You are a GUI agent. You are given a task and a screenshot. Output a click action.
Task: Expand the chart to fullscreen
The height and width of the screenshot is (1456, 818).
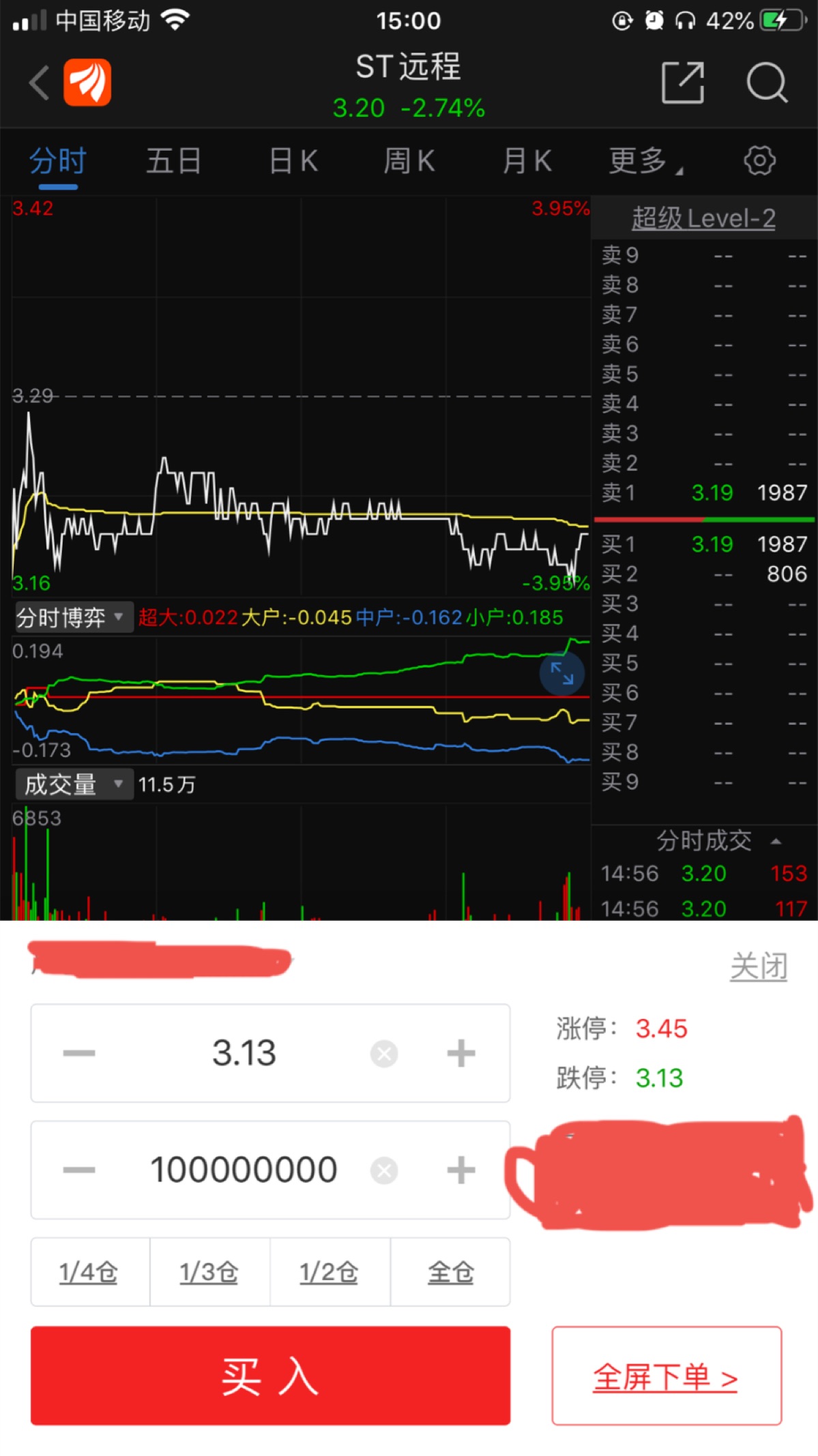pyautogui.click(x=561, y=674)
